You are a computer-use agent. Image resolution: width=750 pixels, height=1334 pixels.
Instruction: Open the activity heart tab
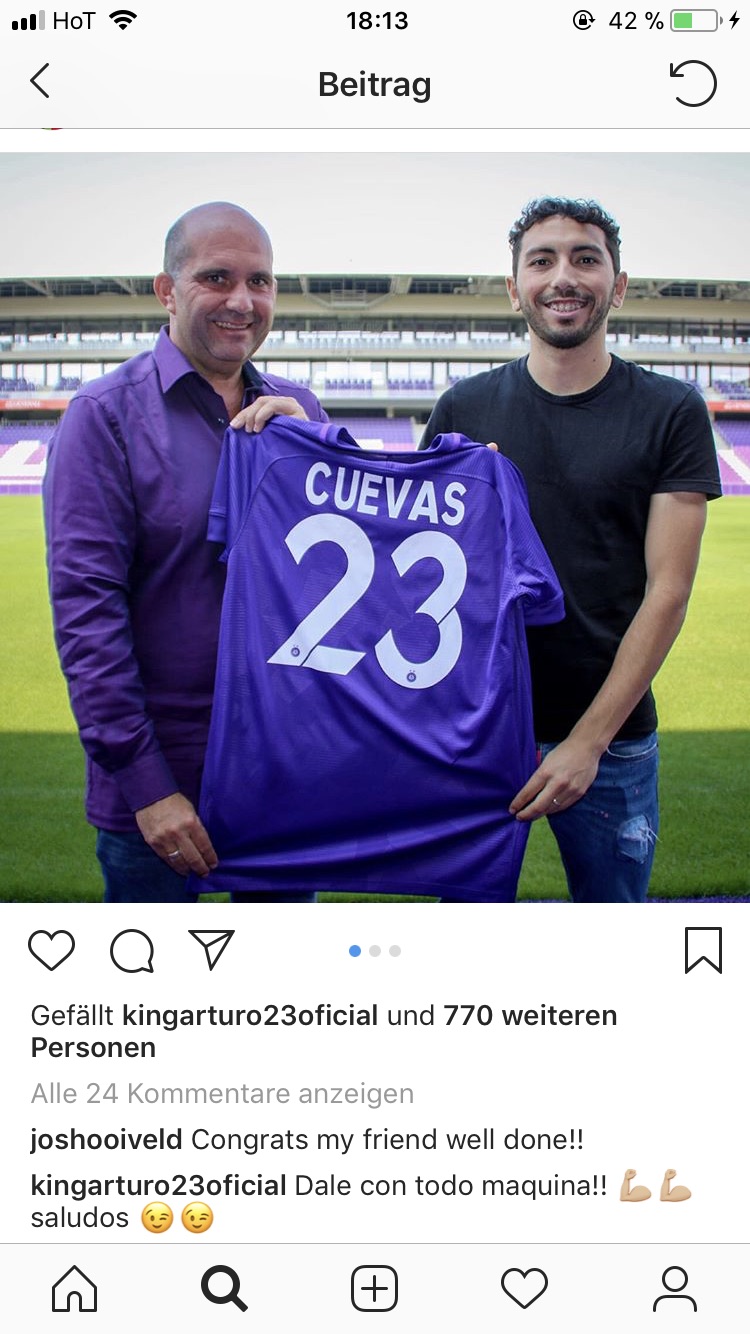point(525,1289)
